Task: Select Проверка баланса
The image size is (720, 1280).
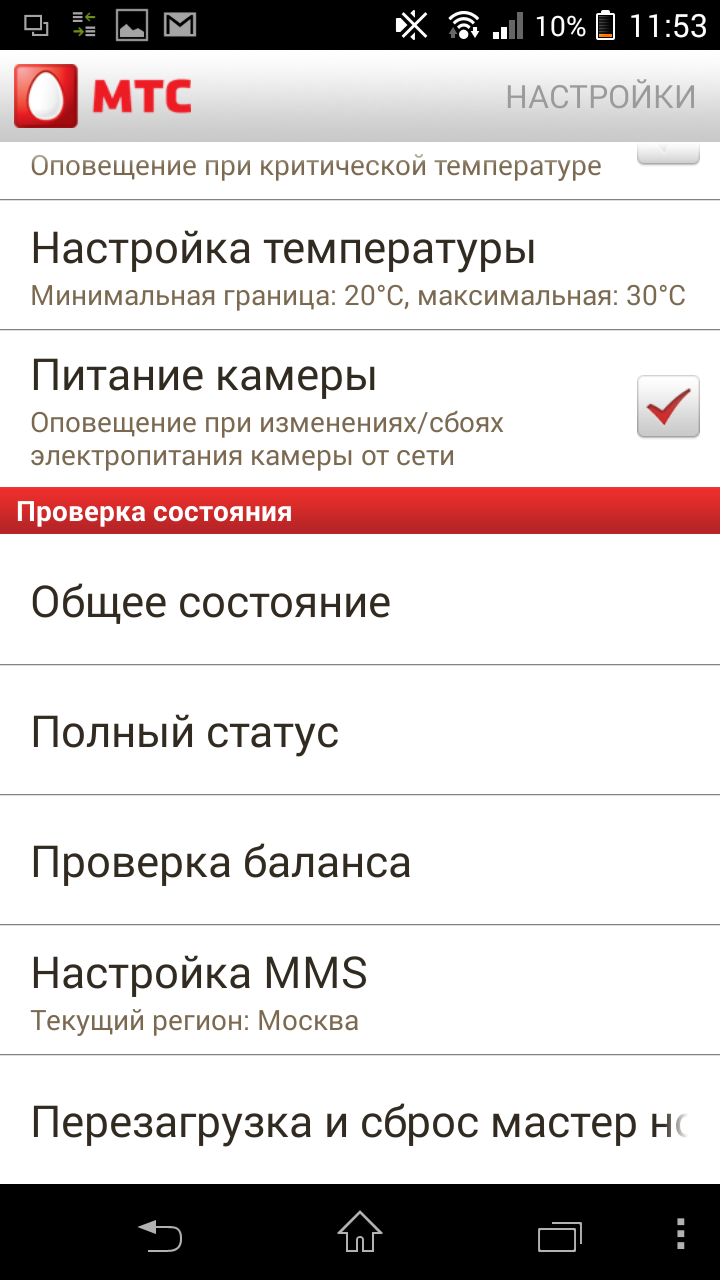Action: point(360,860)
